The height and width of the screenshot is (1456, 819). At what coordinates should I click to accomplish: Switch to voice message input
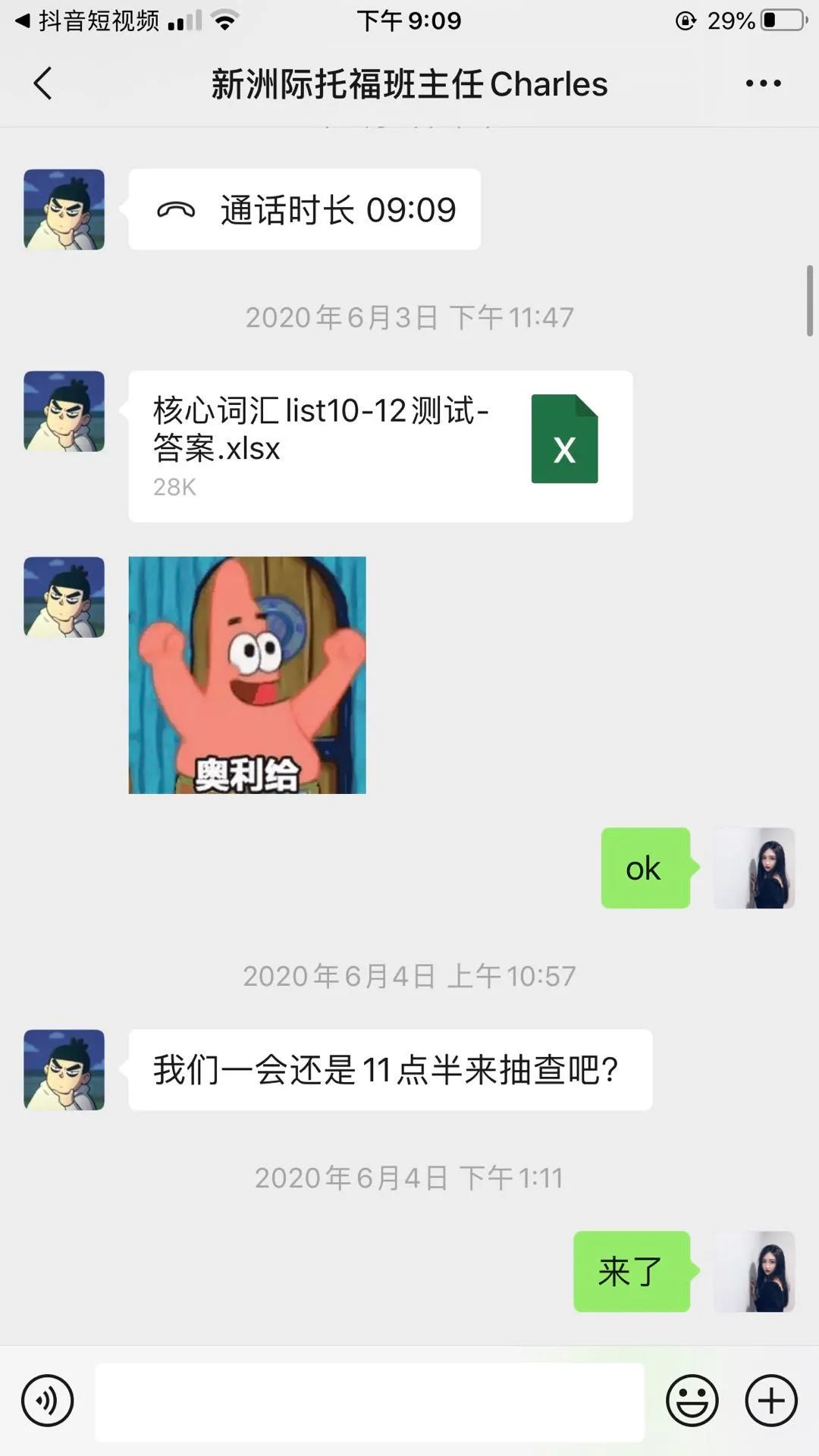coord(48,1401)
